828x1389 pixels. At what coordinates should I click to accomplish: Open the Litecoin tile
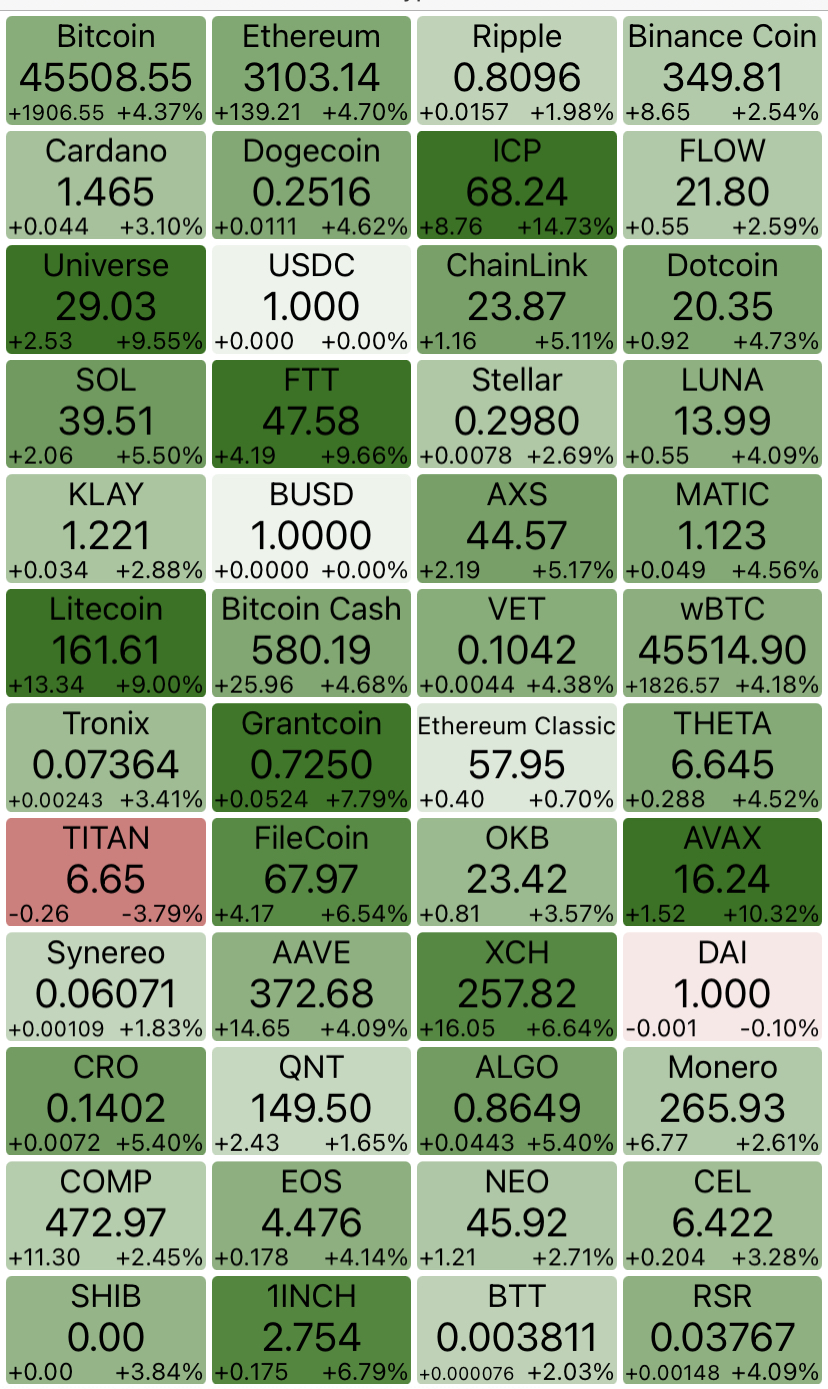pos(106,643)
